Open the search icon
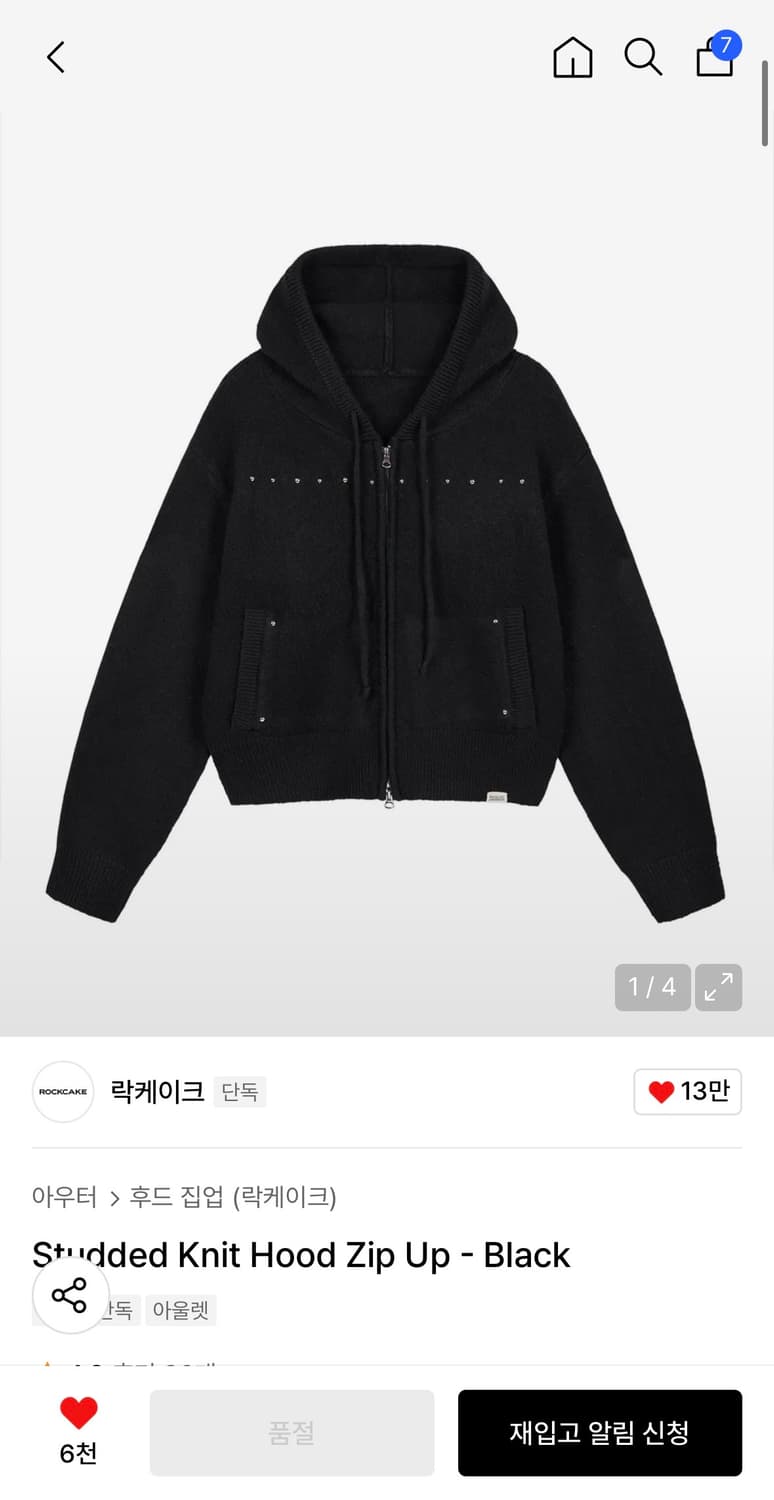The width and height of the screenshot is (774, 1500). [643, 57]
